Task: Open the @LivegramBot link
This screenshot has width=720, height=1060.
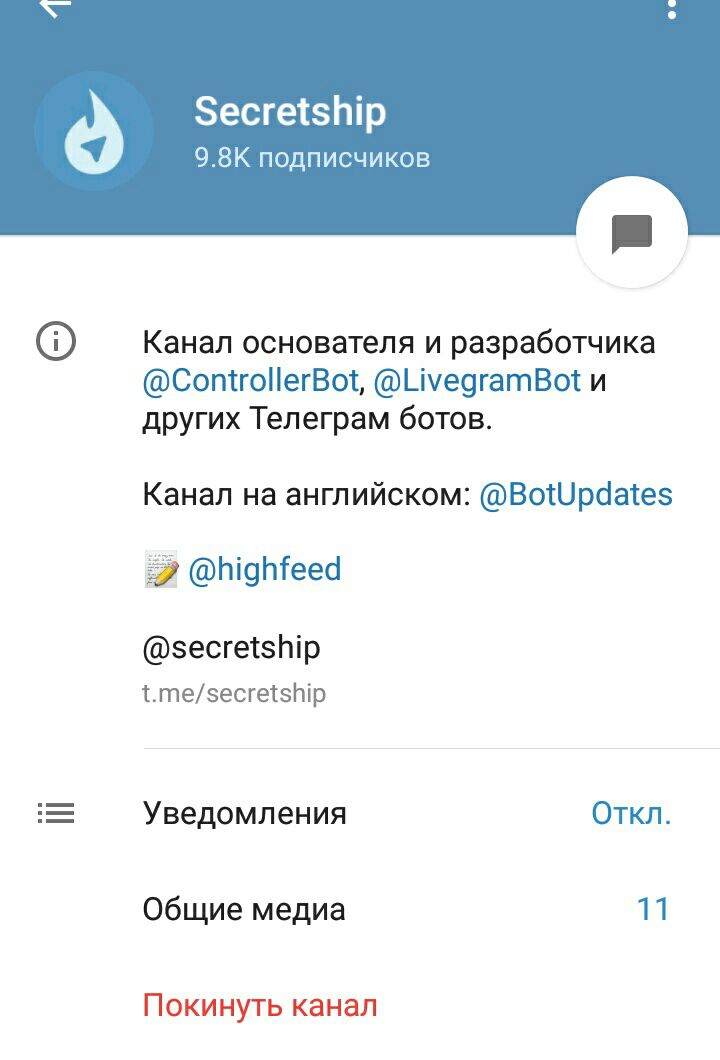Action: click(477, 381)
